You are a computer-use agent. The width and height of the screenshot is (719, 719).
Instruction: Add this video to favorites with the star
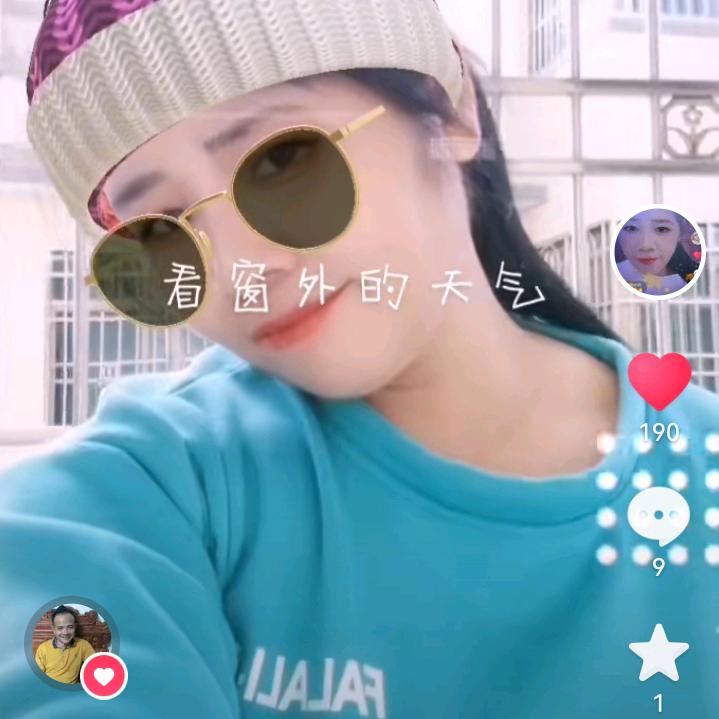[x=658, y=654]
